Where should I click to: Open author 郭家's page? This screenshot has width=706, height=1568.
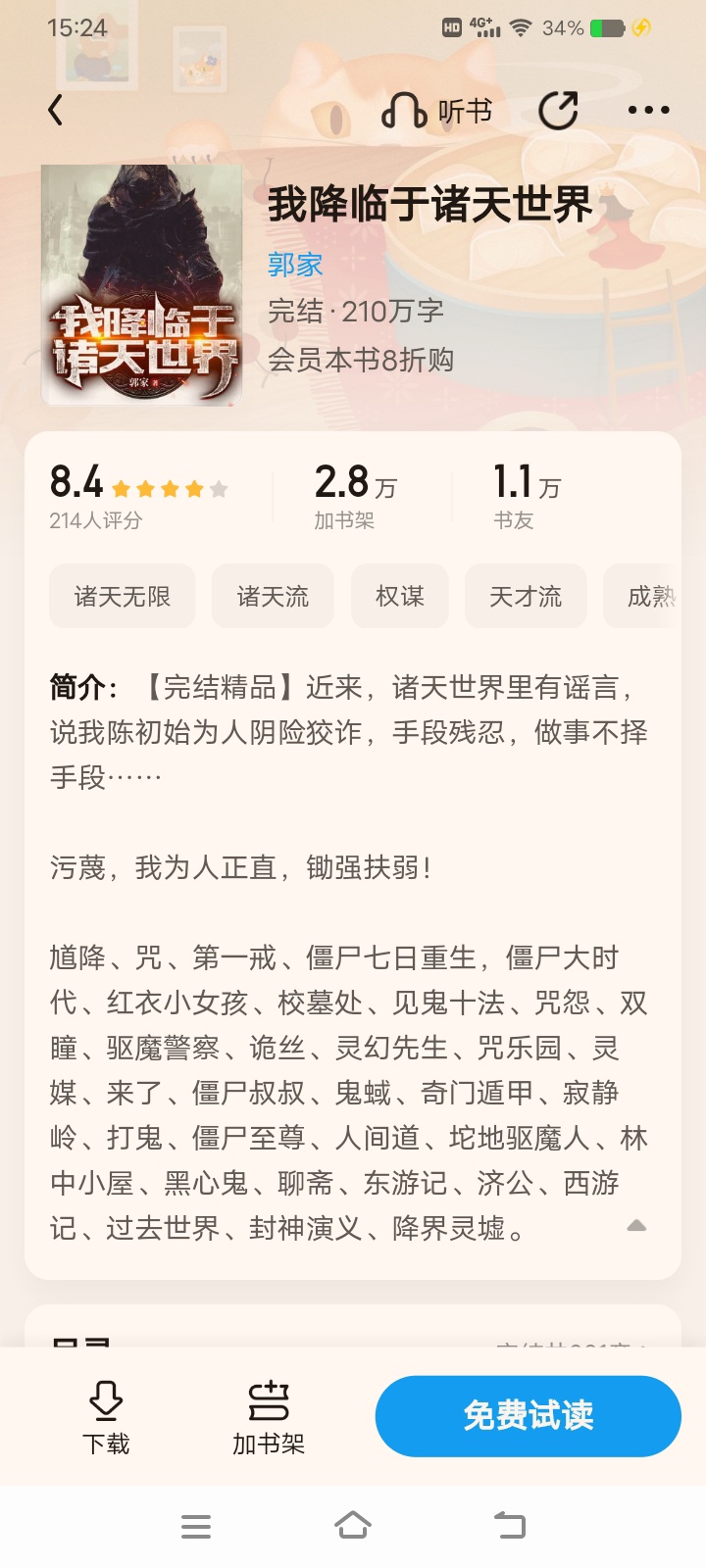click(295, 265)
